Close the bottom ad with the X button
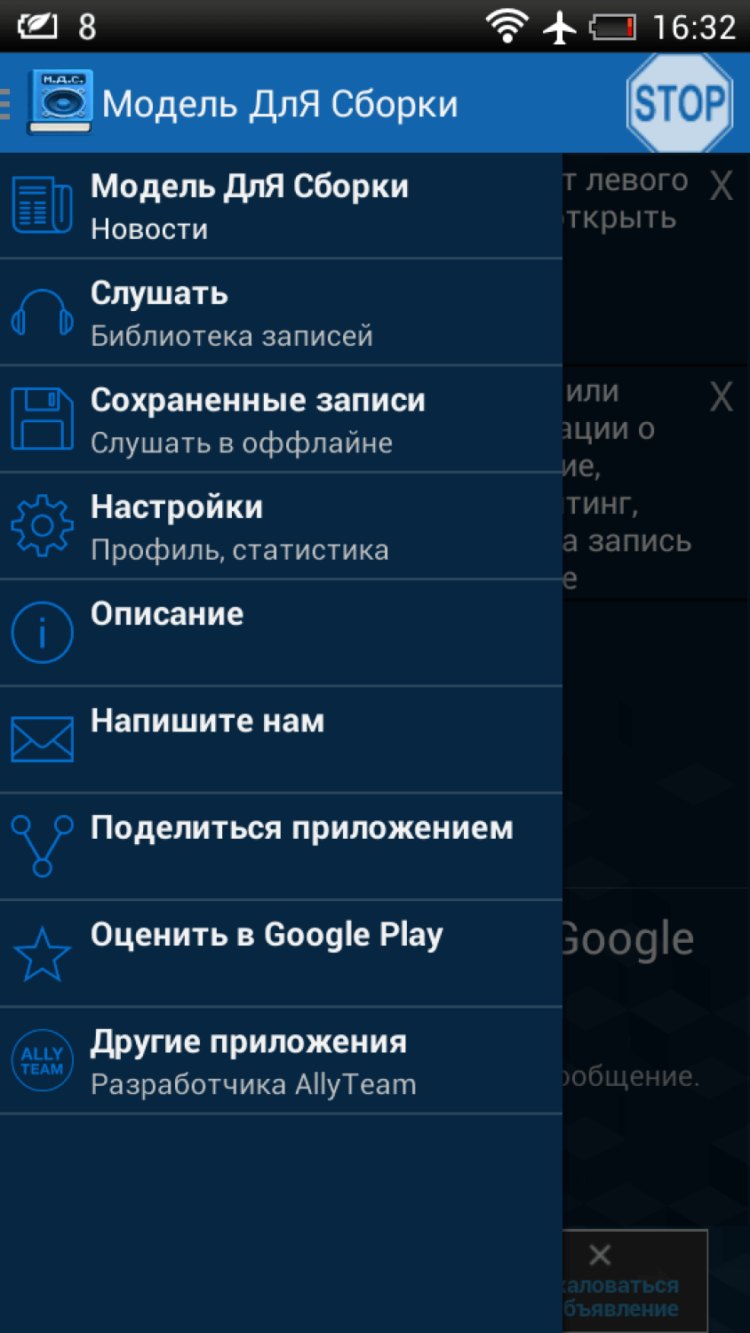The width and height of the screenshot is (750, 1333). pos(600,1253)
